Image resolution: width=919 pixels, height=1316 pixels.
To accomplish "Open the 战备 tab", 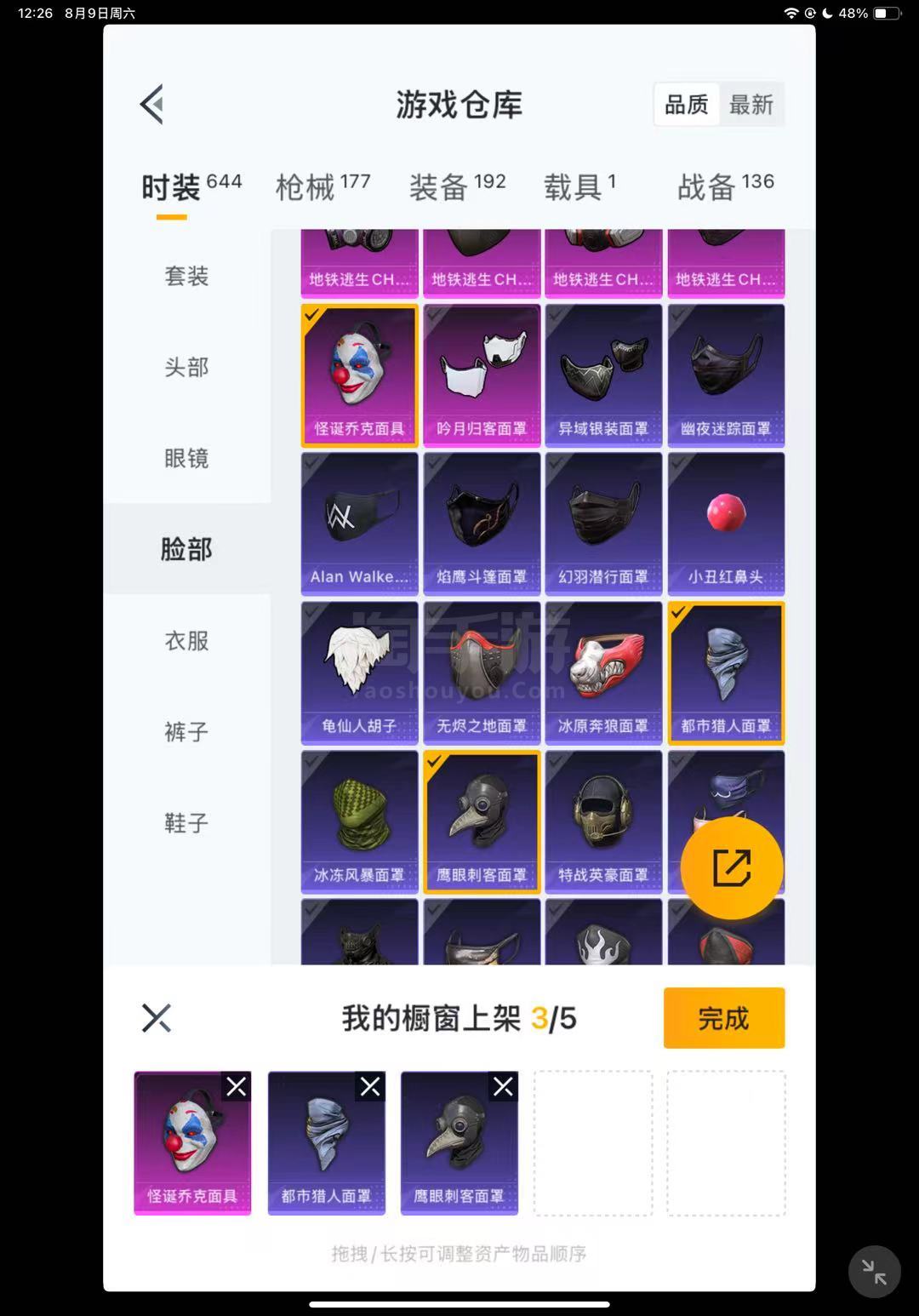I will (725, 186).
